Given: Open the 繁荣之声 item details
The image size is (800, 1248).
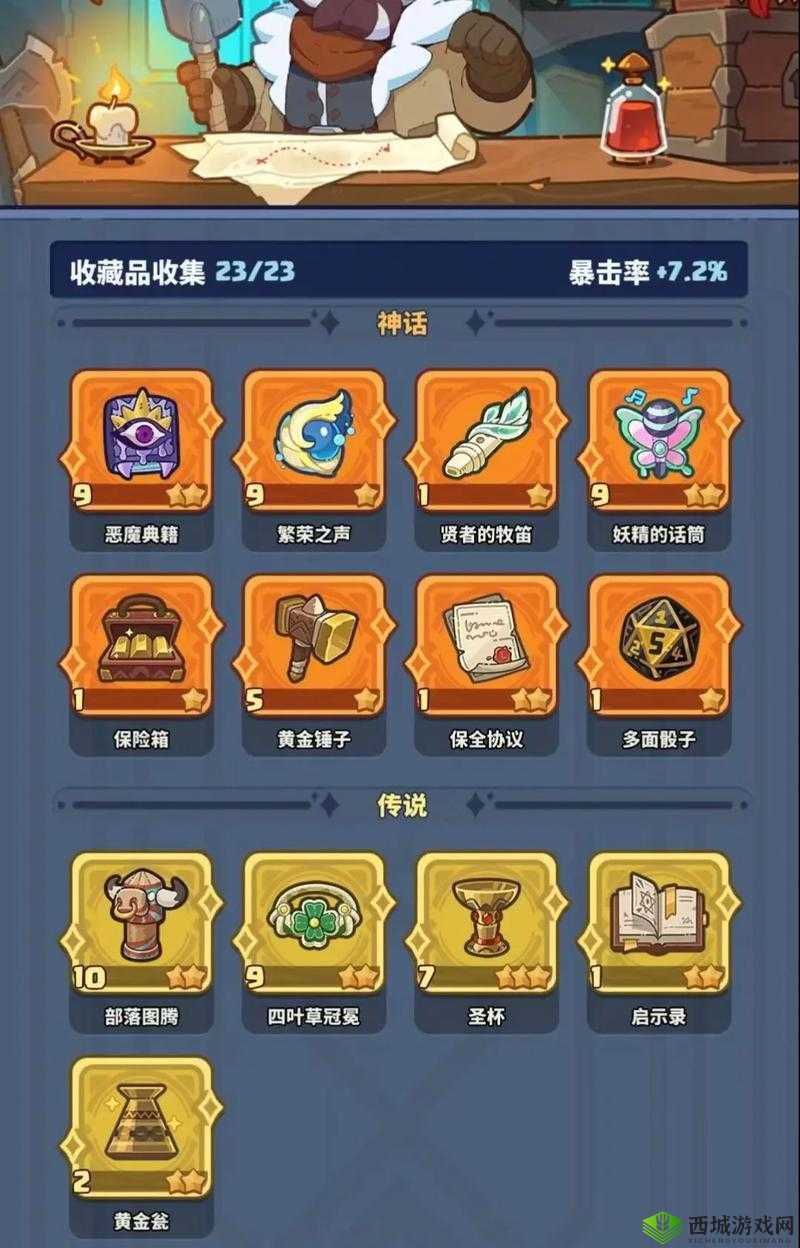Looking at the screenshot, I should [315, 440].
